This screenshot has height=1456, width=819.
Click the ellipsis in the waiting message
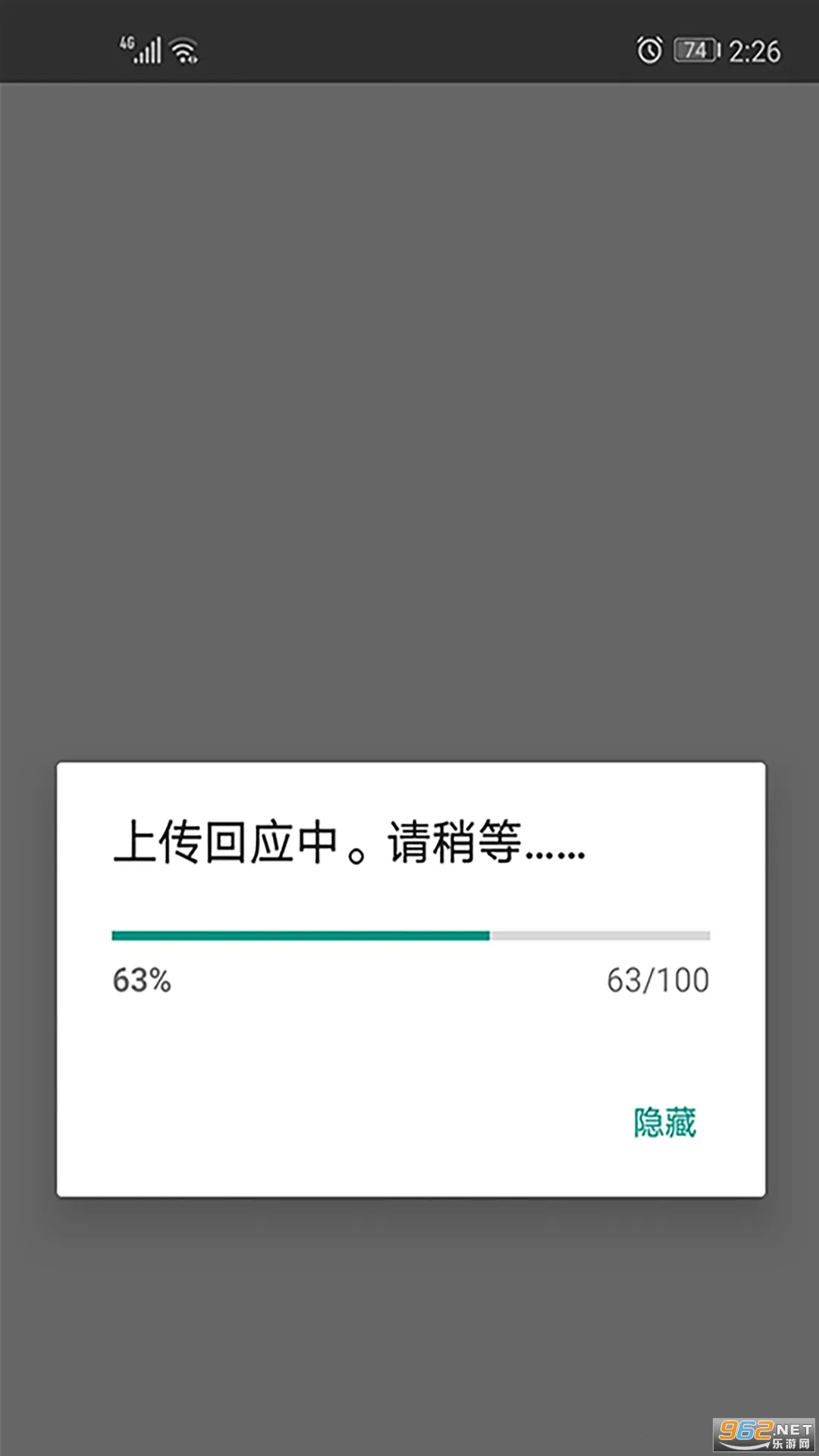pyautogui.click(x=554, y=857)
